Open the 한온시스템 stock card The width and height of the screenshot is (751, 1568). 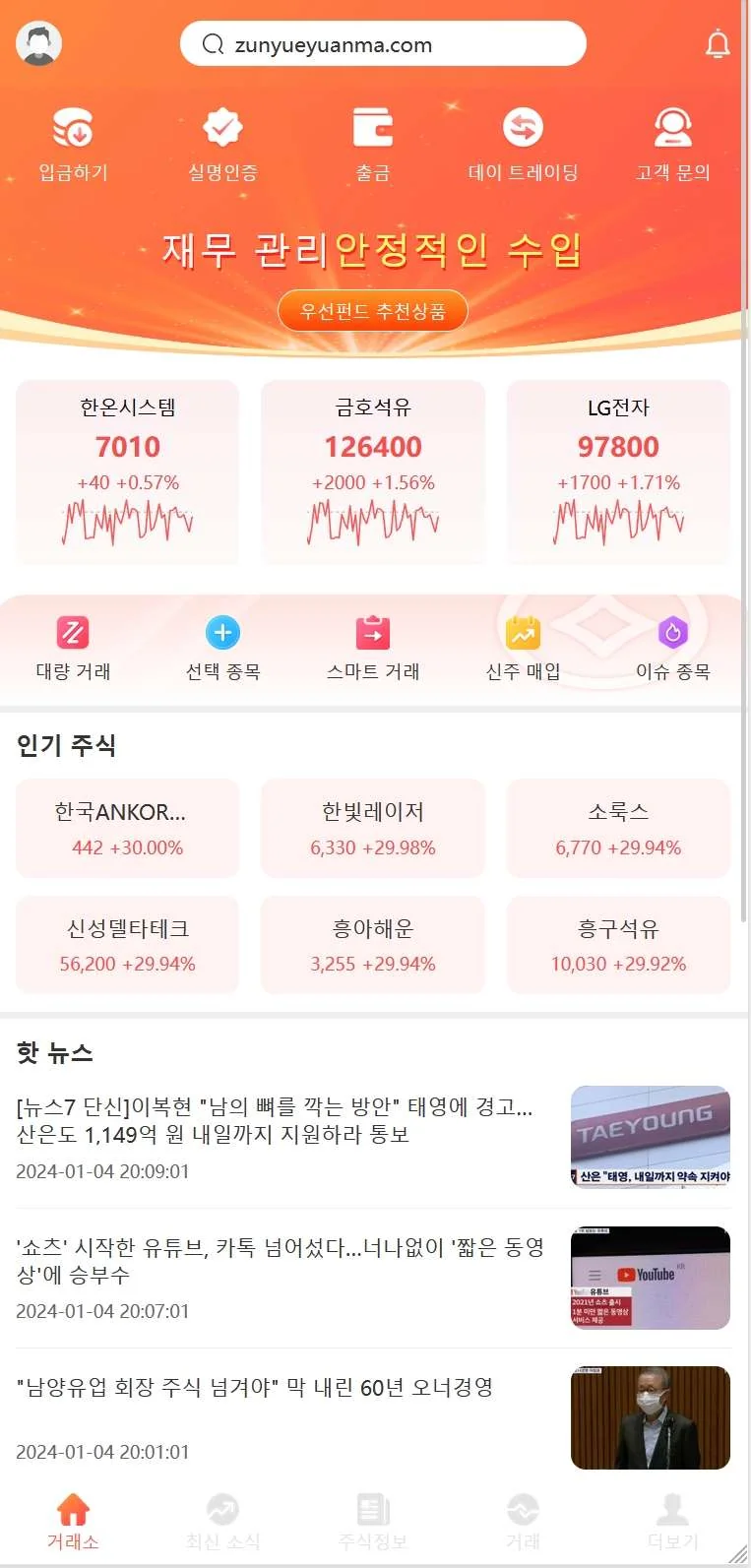128,472
